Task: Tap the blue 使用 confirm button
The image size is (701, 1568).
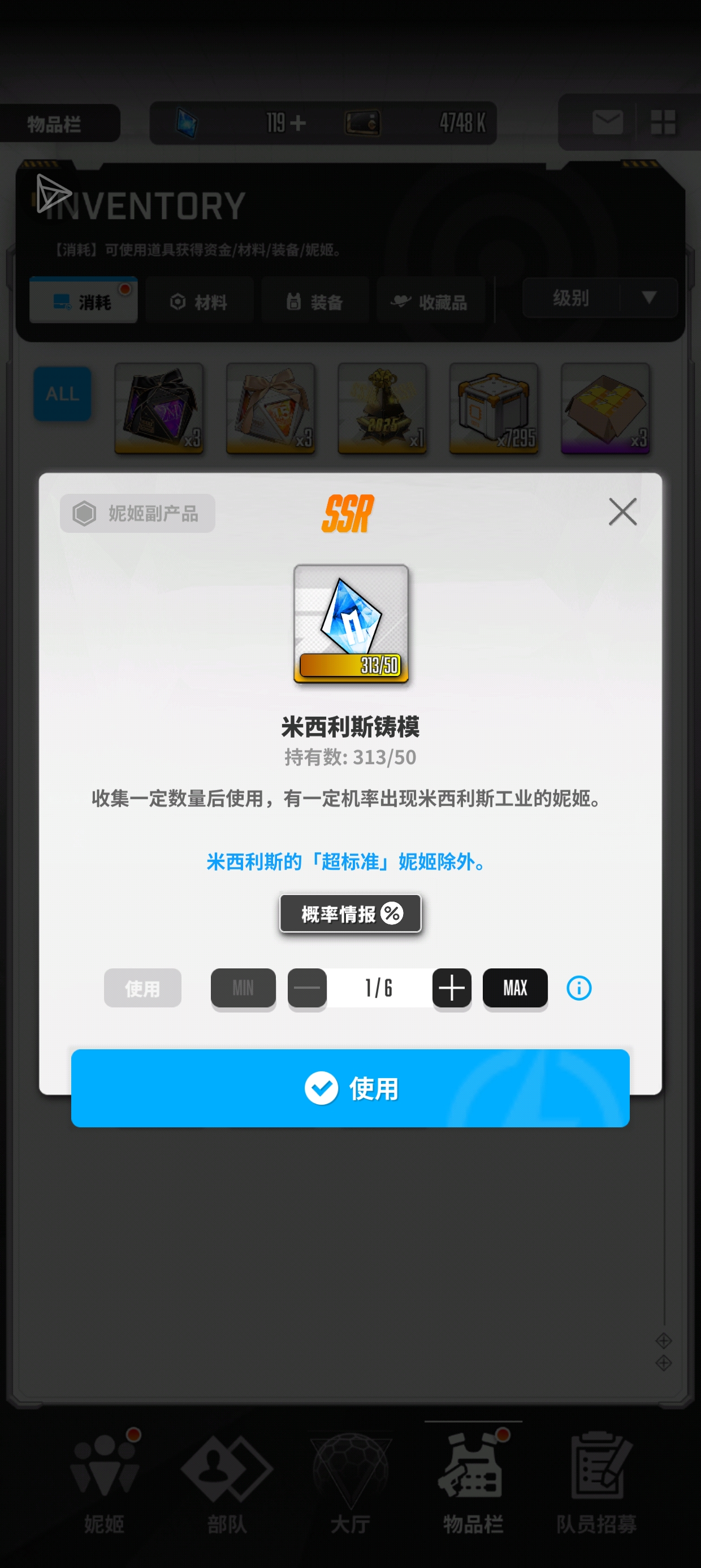Action: click(350, 1088)
